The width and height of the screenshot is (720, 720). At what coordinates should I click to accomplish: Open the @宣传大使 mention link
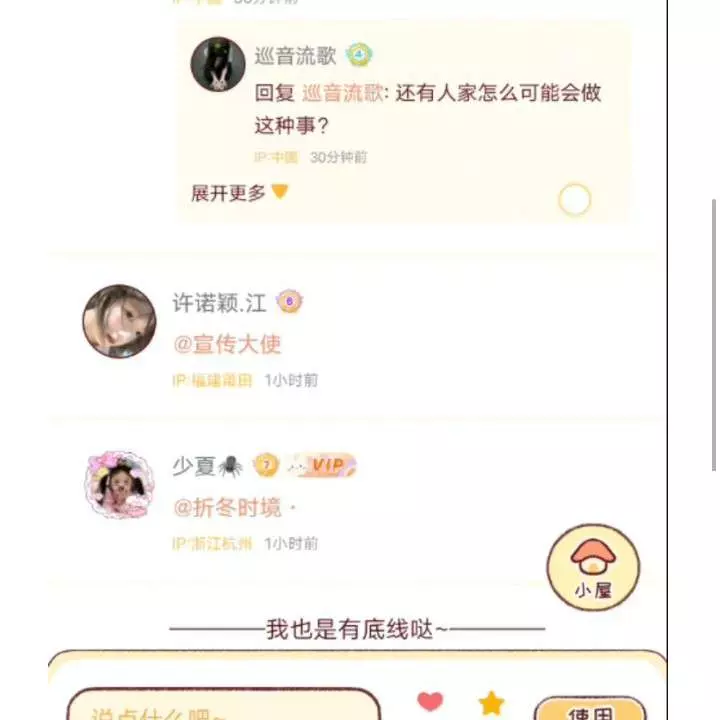coord(228,344)
